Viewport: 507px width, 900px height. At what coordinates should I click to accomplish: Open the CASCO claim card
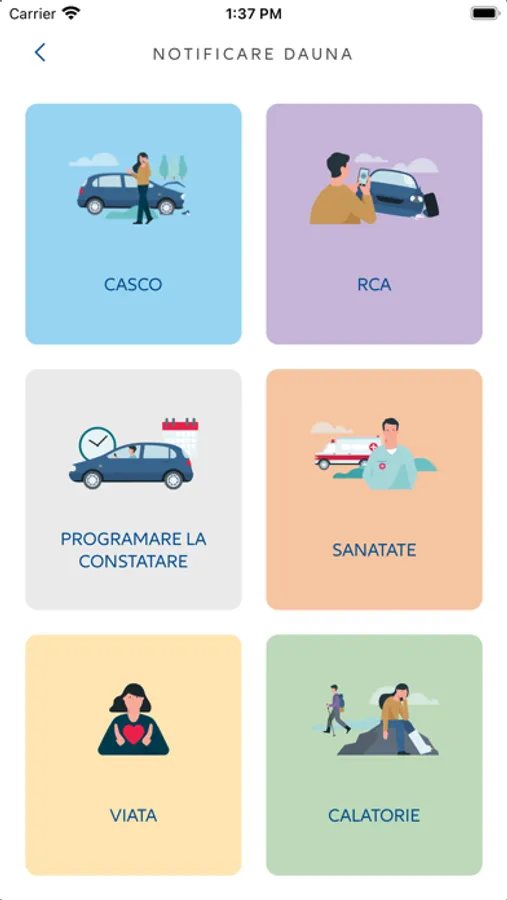[133, 224]
